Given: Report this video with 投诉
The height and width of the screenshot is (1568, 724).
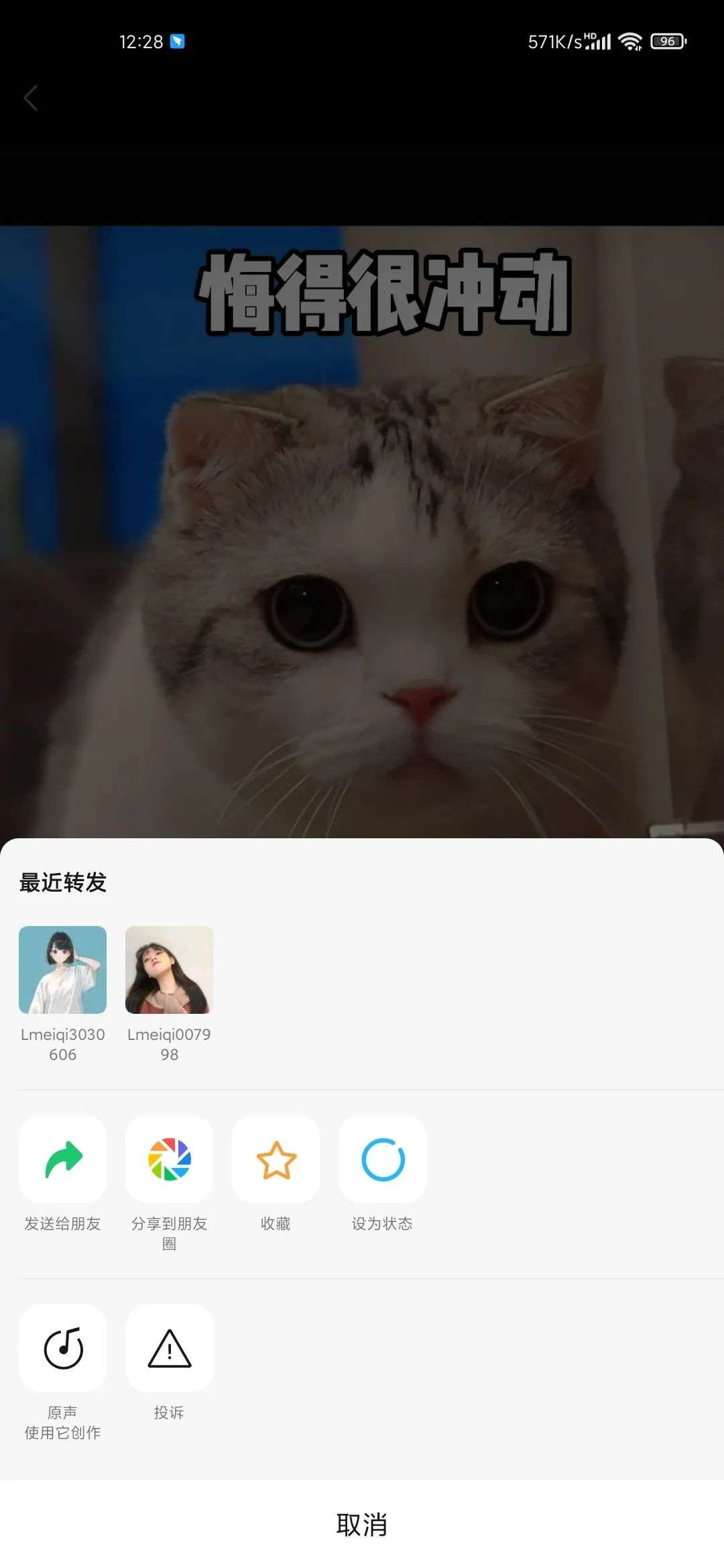Looking at the screenshot, I should point(169,1348).
